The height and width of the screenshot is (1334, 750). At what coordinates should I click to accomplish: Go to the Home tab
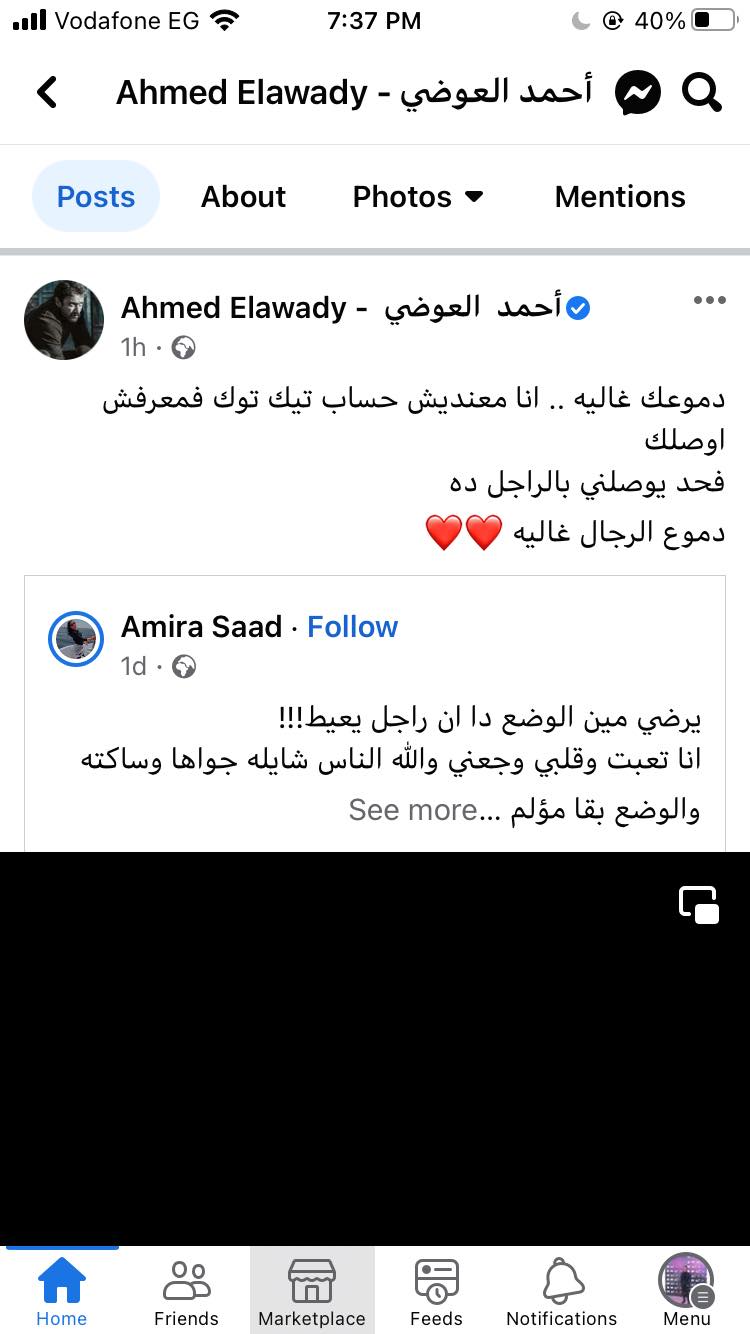pos(61,1290)
